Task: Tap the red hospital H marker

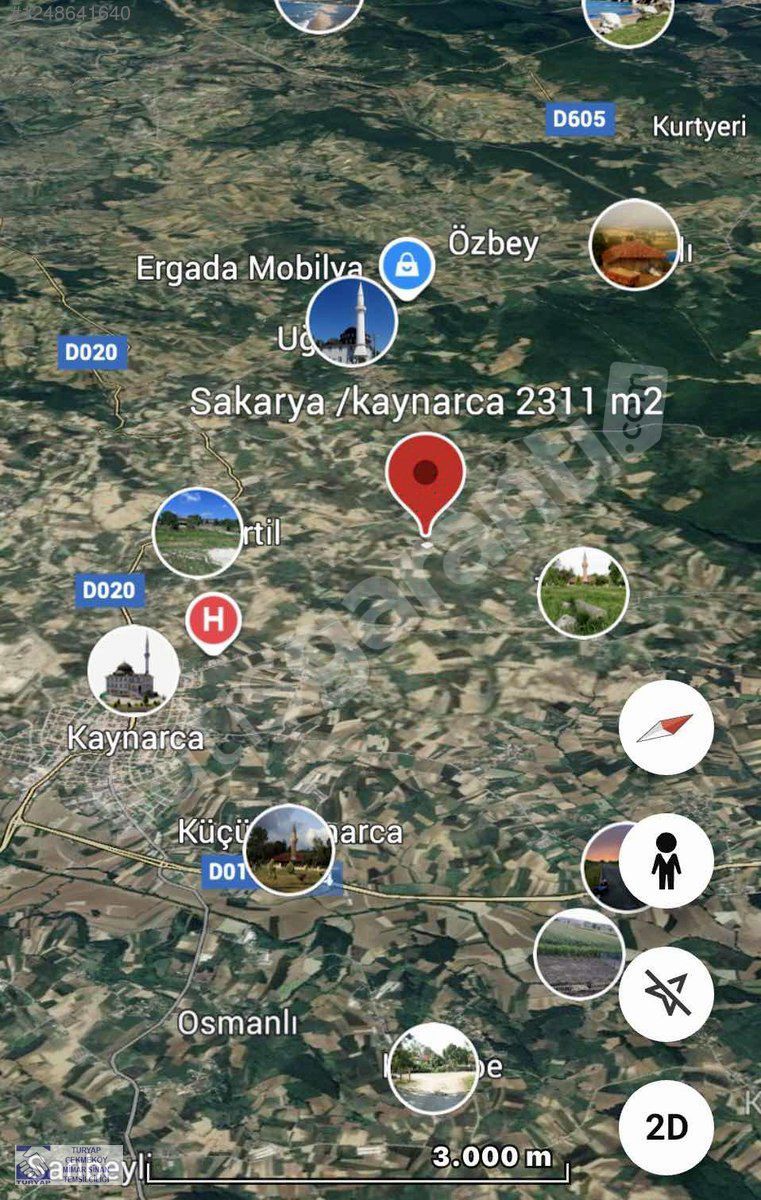Action: pyautogui.click(x=213, y=620)
